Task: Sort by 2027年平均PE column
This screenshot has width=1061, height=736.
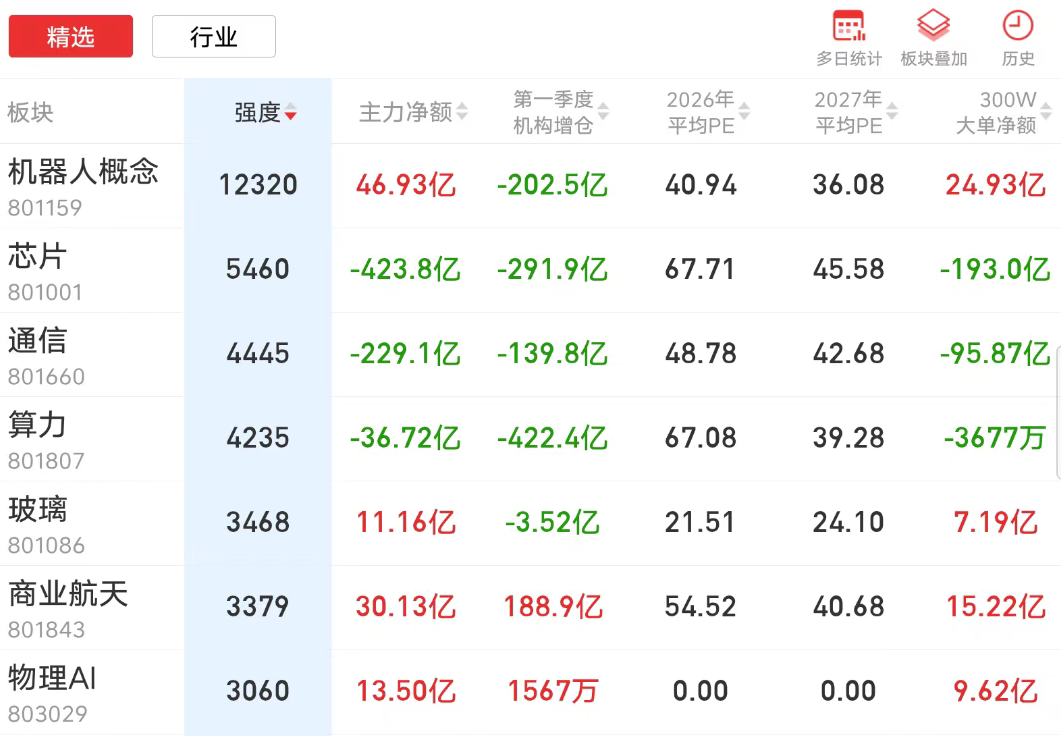Action: [x=855, y=112]
